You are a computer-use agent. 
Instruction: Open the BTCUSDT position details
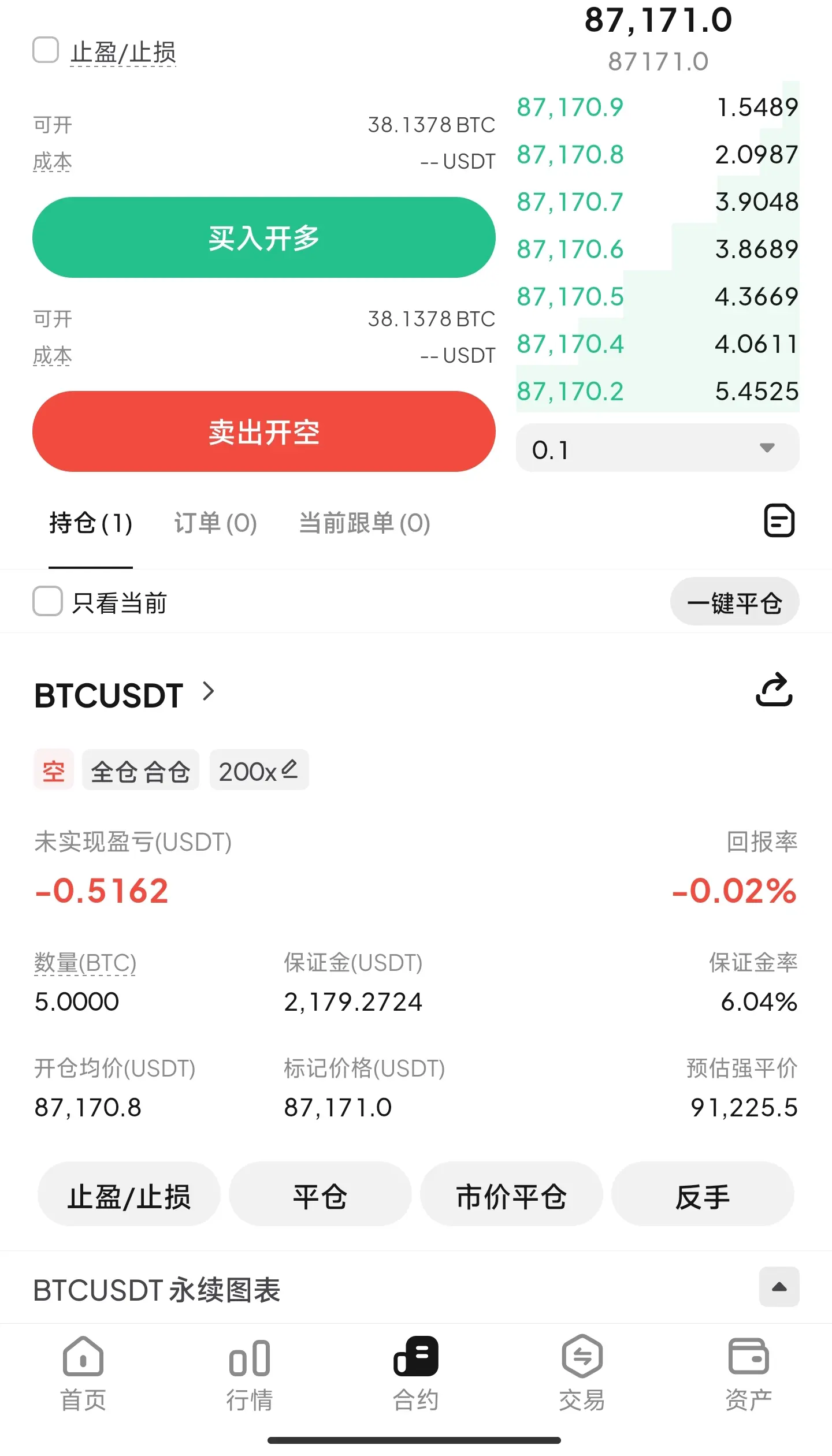[x=124, y=694]
